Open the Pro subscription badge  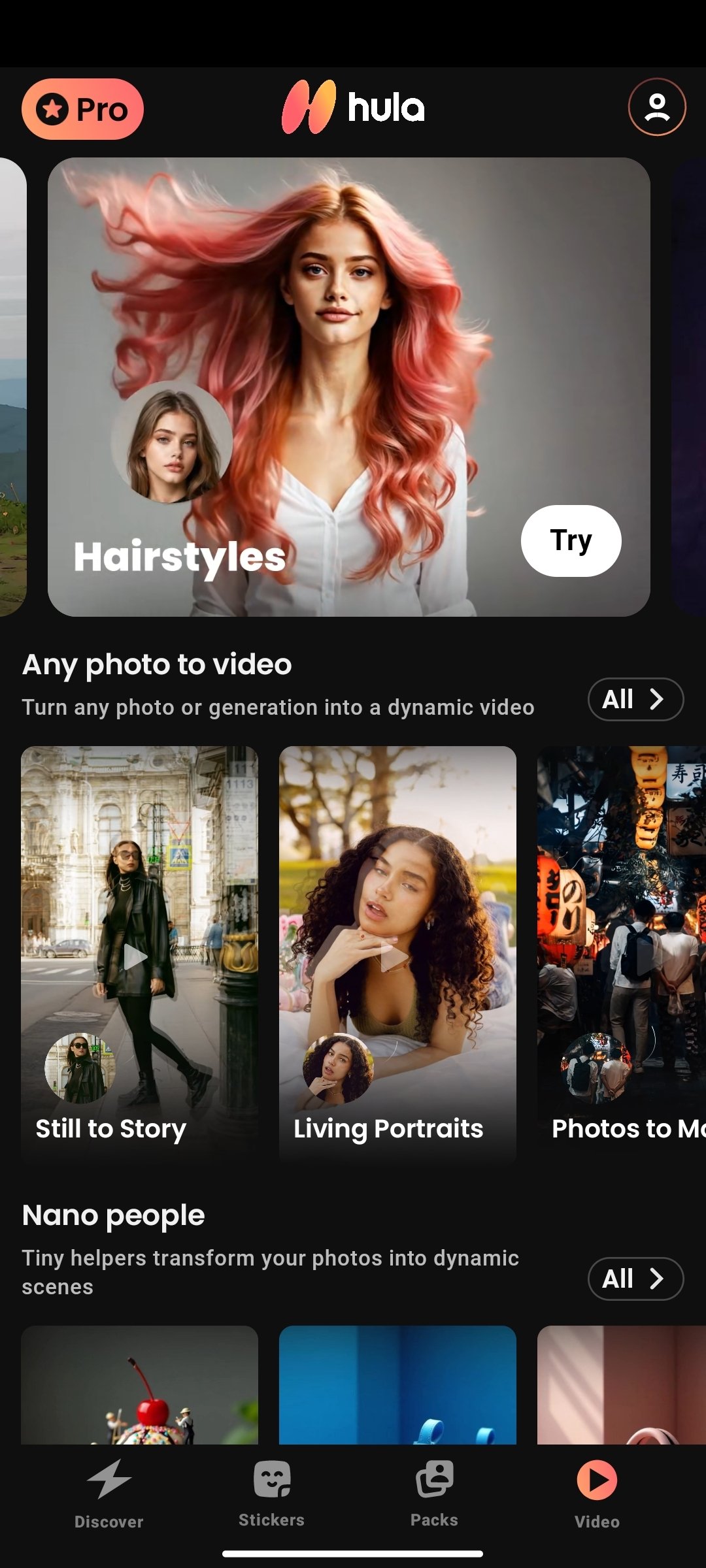click(82, 109)
